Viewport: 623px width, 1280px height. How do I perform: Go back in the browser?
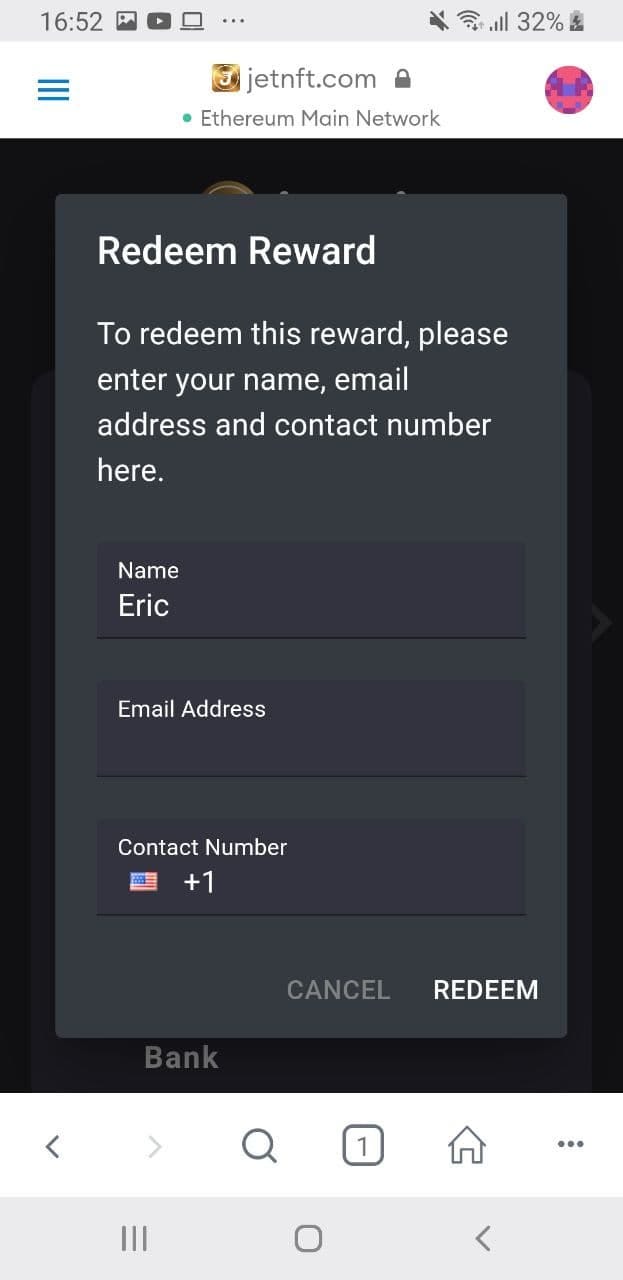click(x=53, y=1146)
